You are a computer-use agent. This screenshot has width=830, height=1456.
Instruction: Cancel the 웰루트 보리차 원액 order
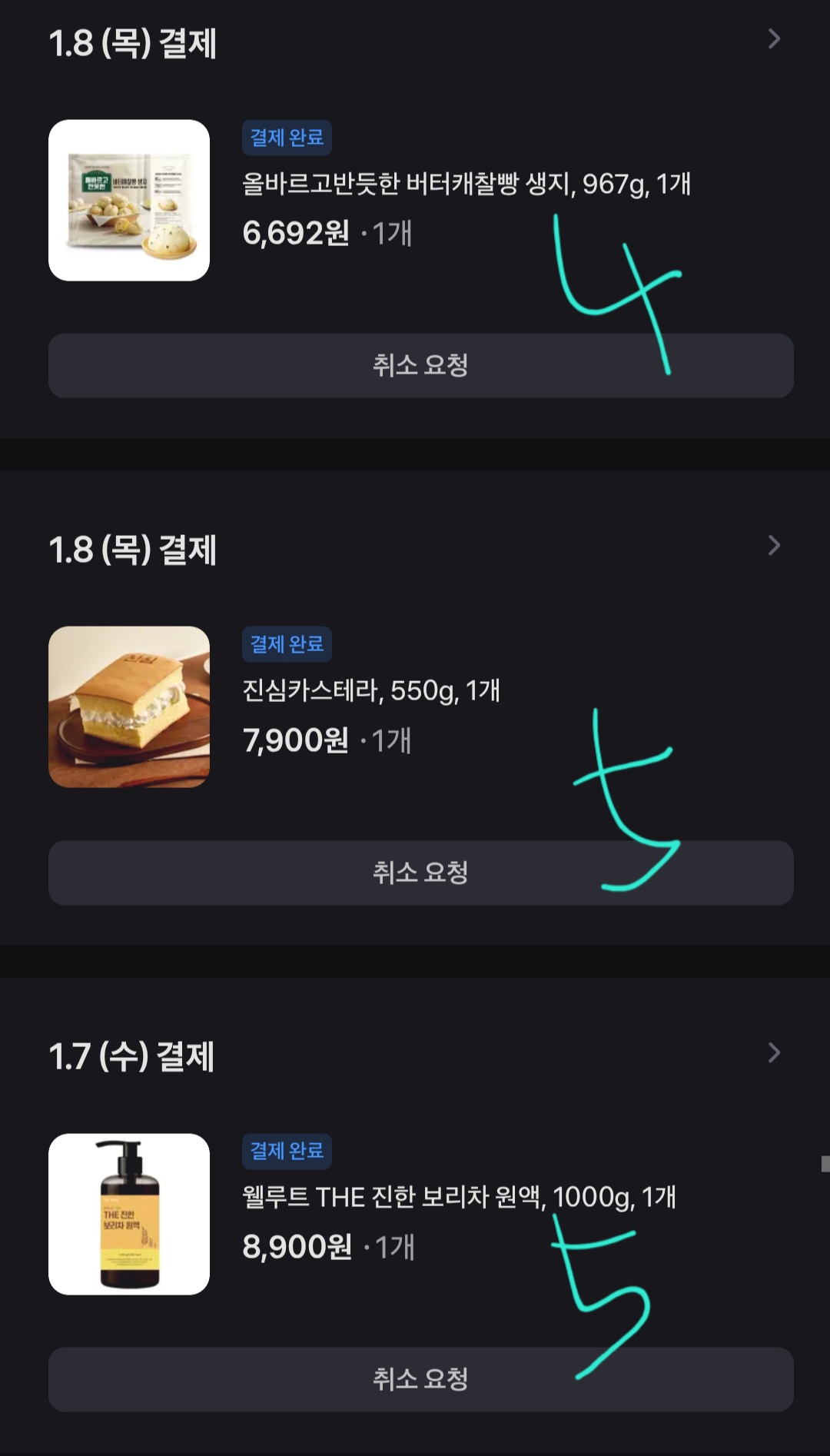(x=420, y=1379)
